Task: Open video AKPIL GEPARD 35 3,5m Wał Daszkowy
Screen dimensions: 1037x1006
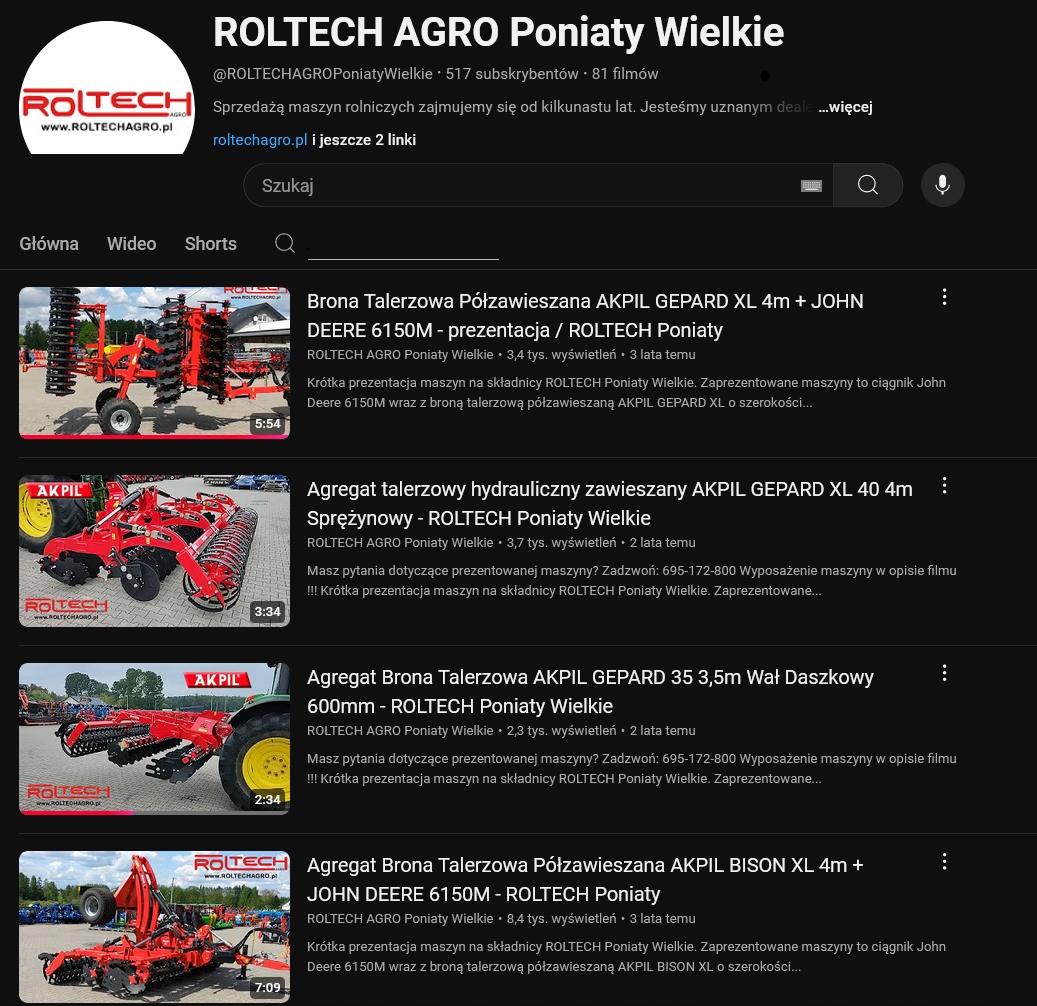Action: 590,691
